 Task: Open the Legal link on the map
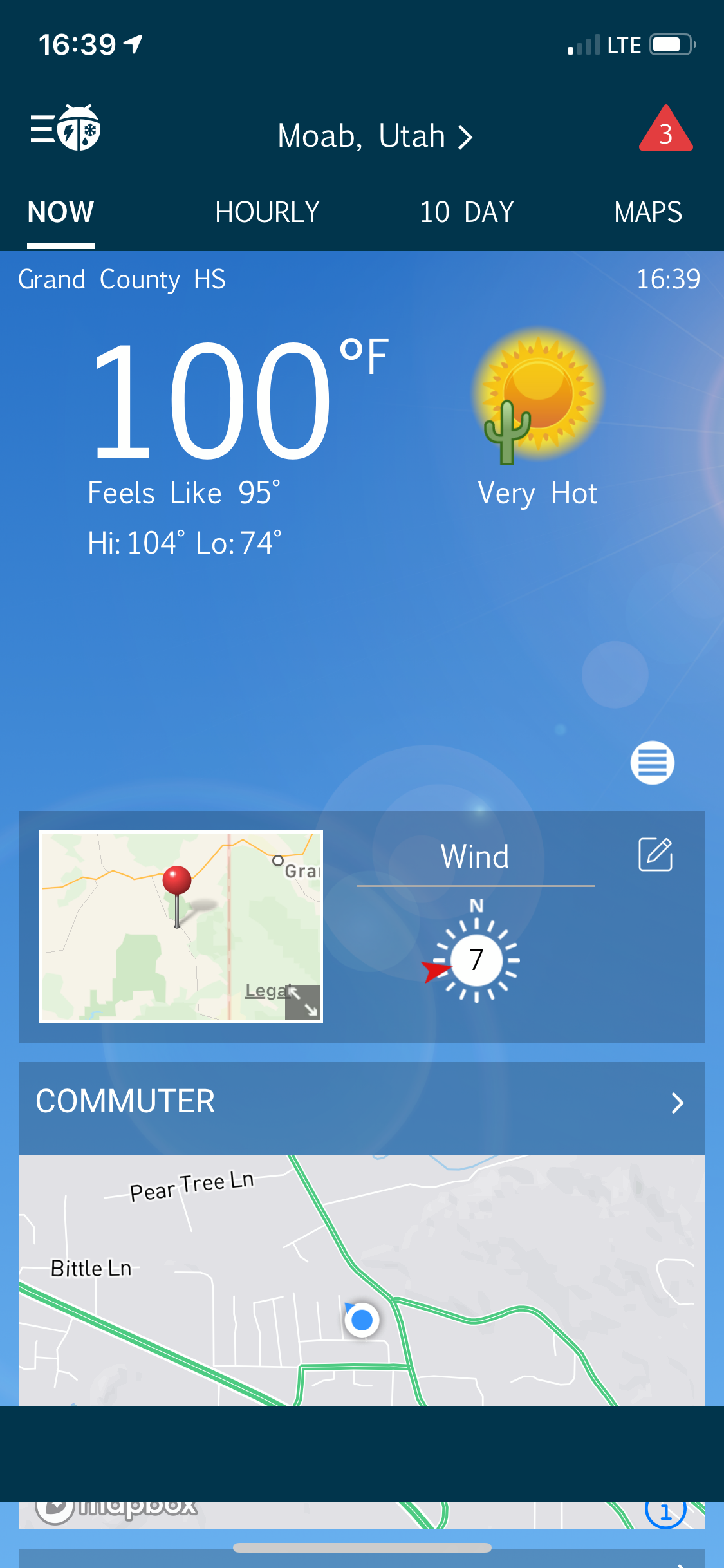(x=264, y=991)
